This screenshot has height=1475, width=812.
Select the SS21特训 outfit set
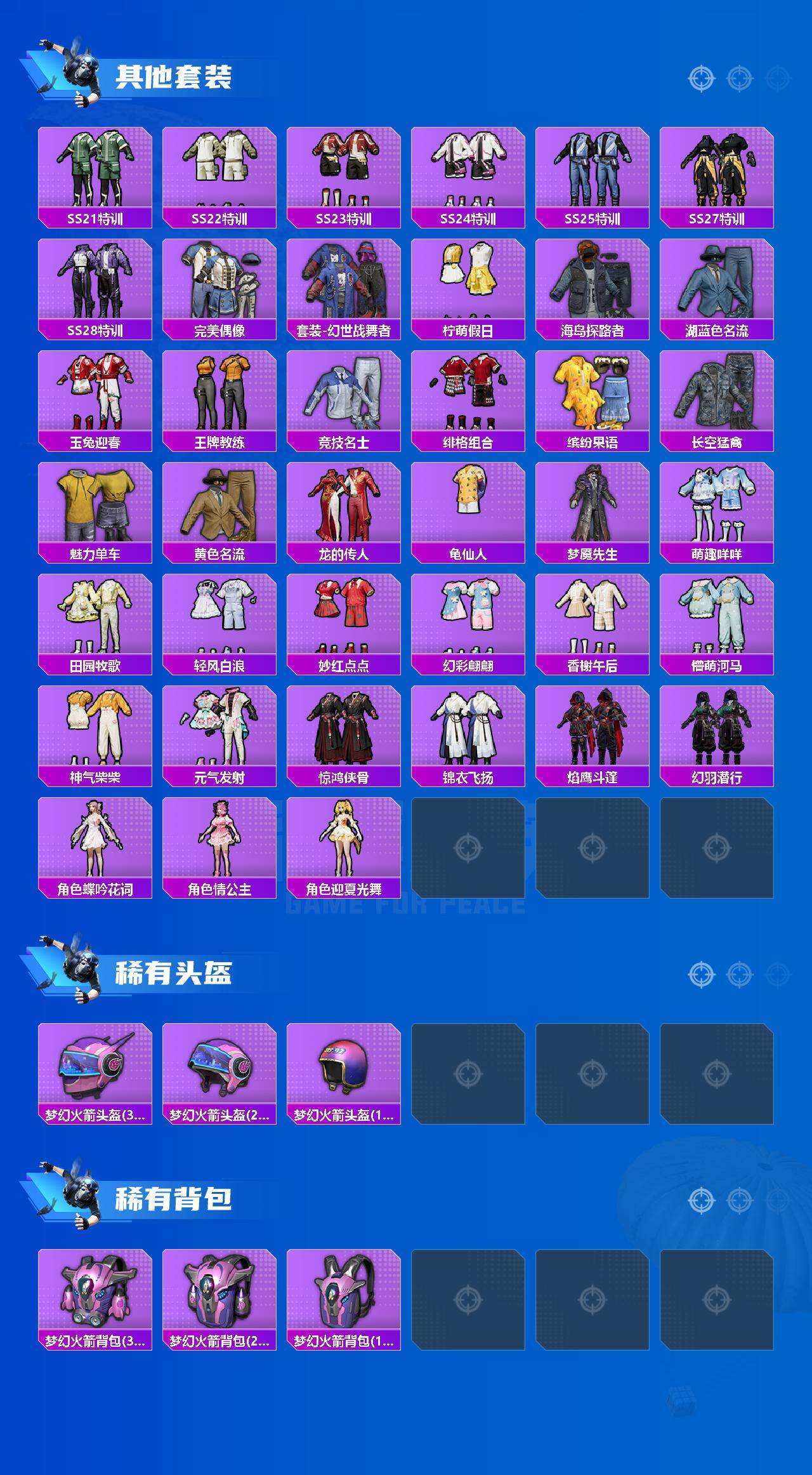click(94, 171)
